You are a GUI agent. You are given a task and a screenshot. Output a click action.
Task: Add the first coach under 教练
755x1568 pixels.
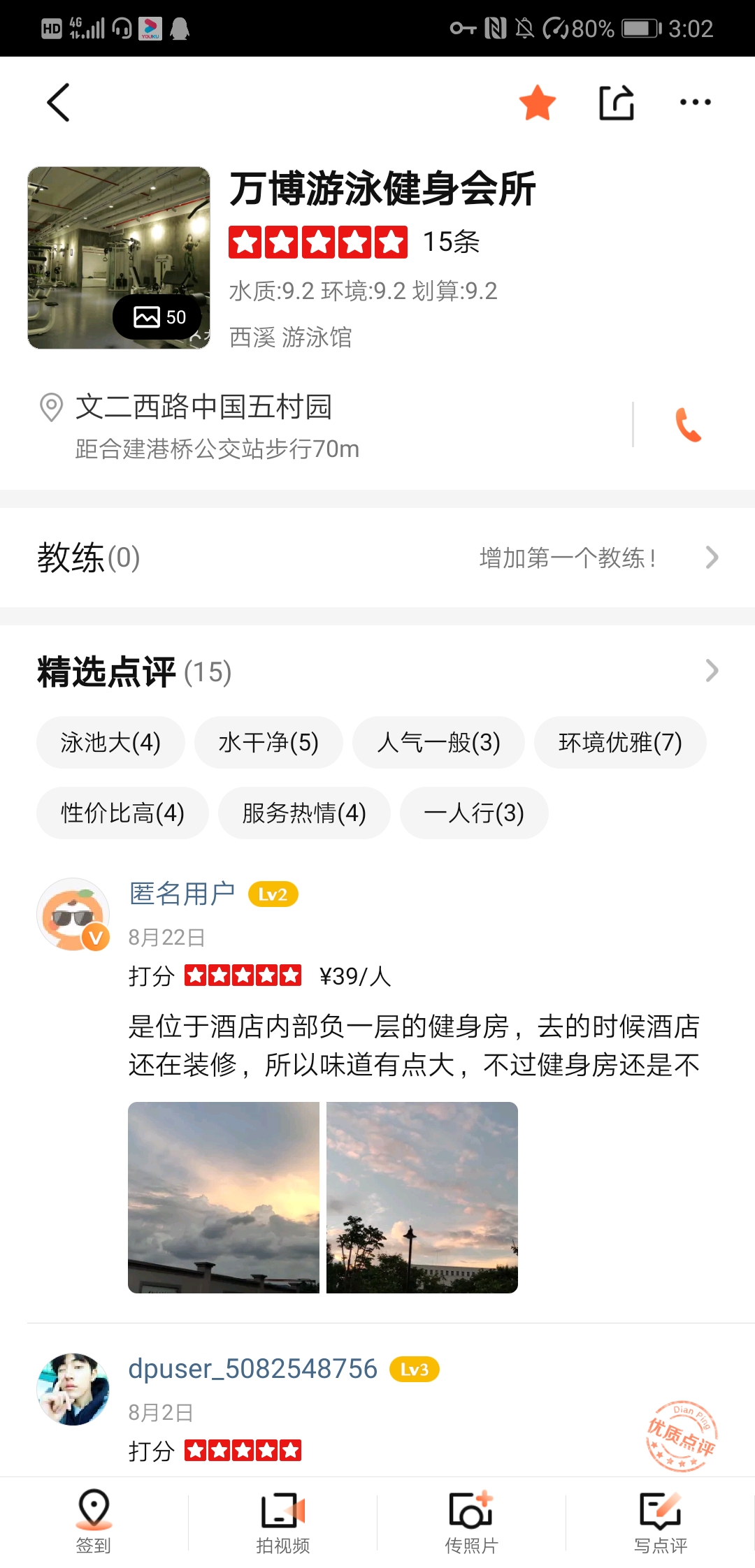[x=598, y=558]
